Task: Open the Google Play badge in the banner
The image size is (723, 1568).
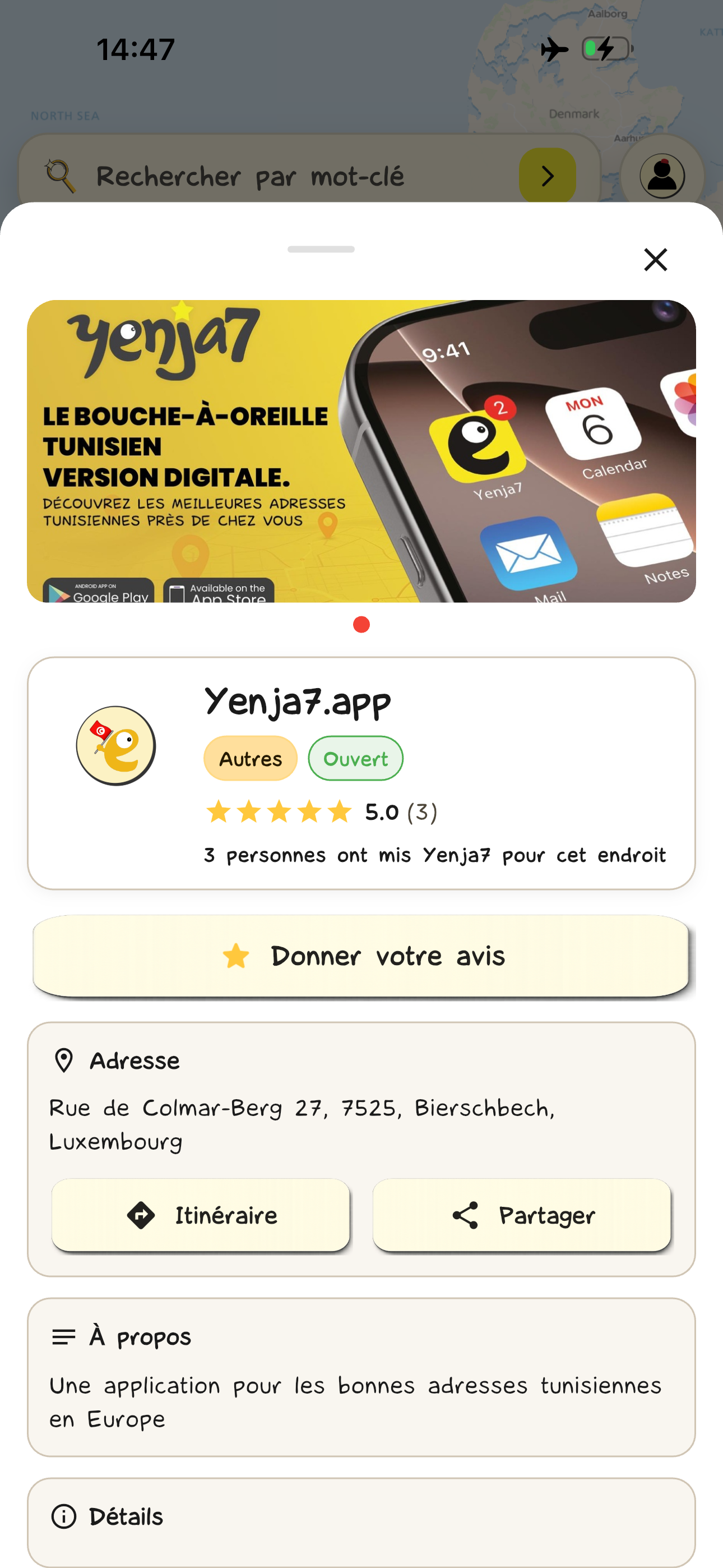Action: (99, 592)
